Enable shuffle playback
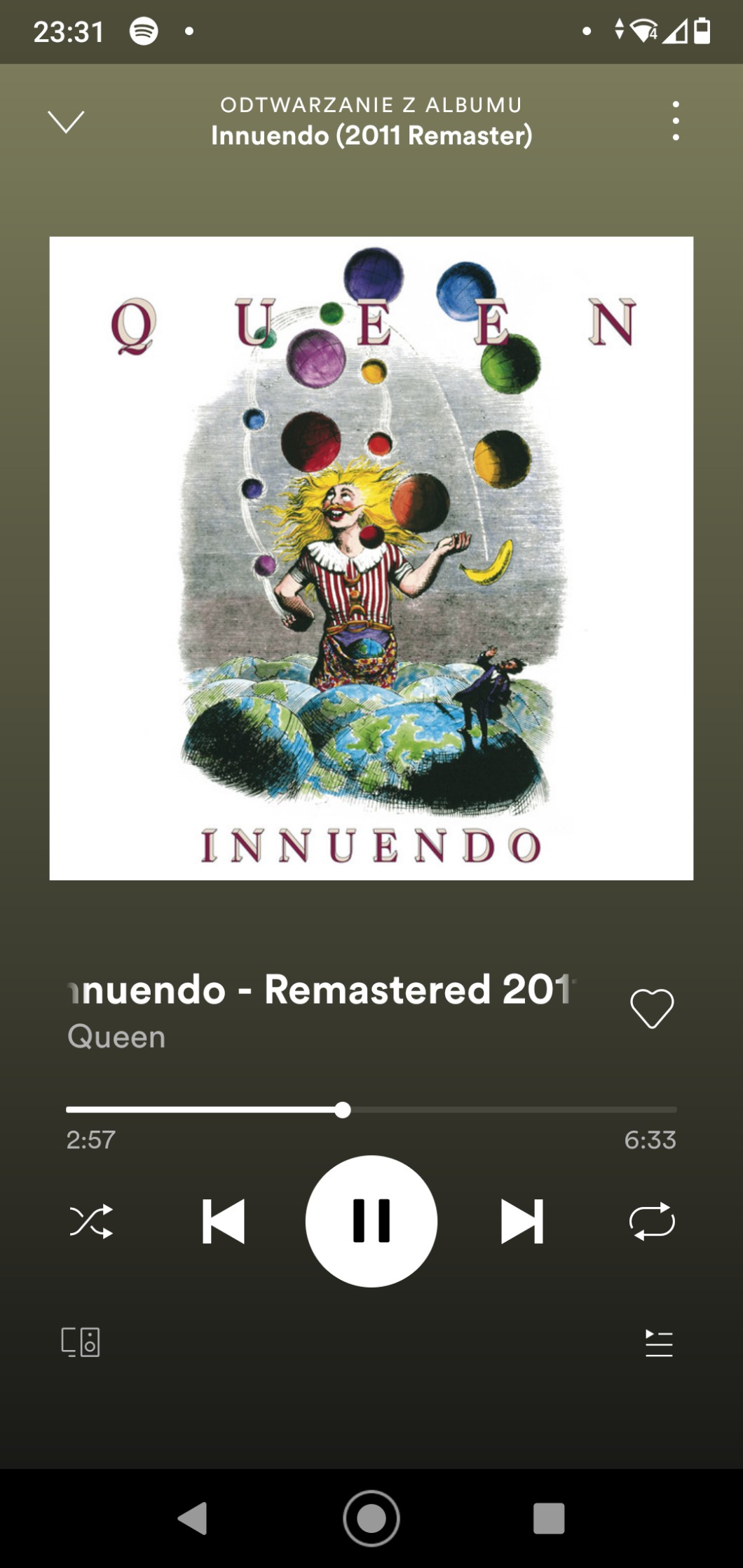The height and width of the screenshot is (1568, 743). (91, 1221)
